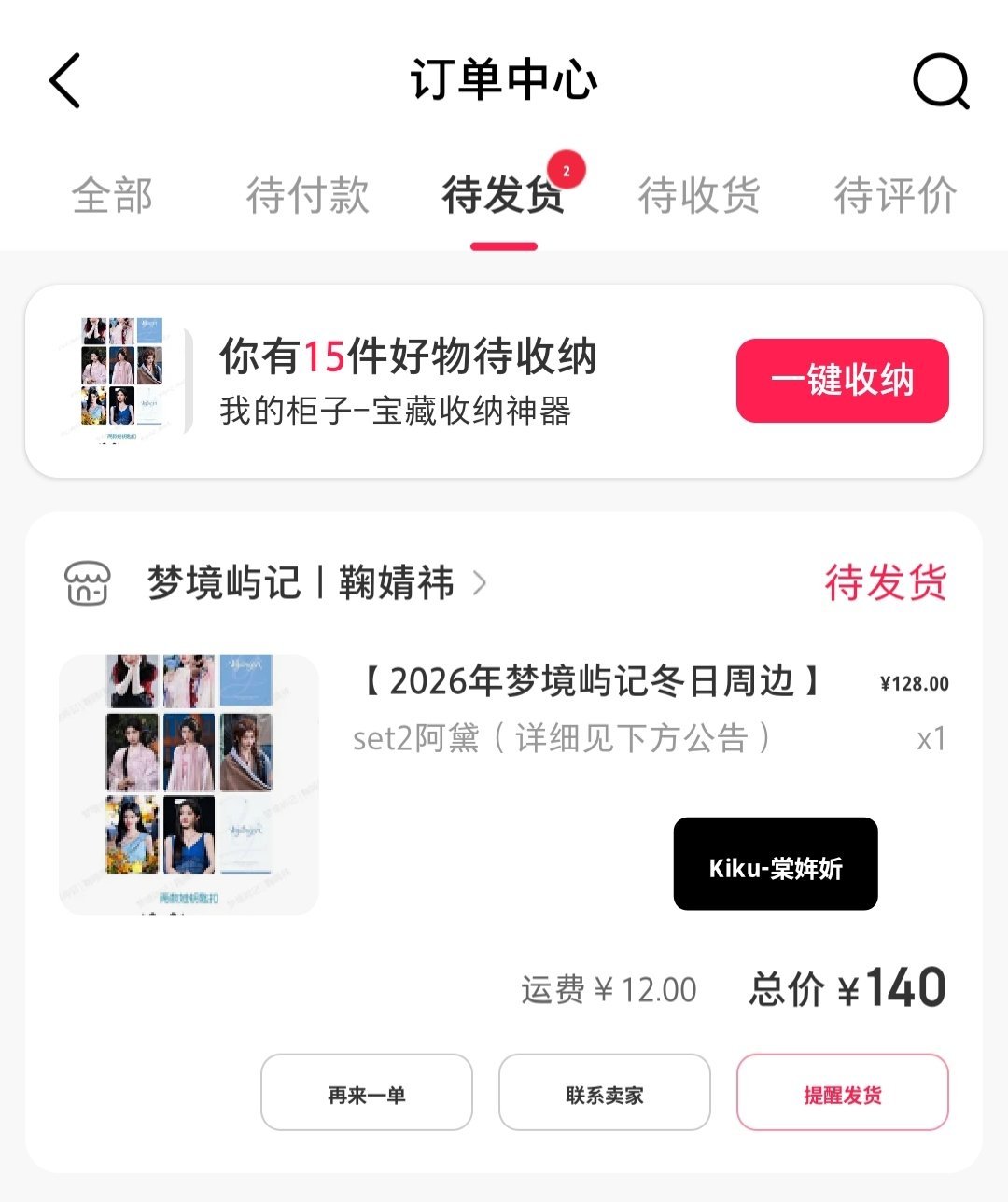1008x1202 pixels.
Task: Tap the Kiku-棠姩妡 black tag
Action: coord(775,866)
